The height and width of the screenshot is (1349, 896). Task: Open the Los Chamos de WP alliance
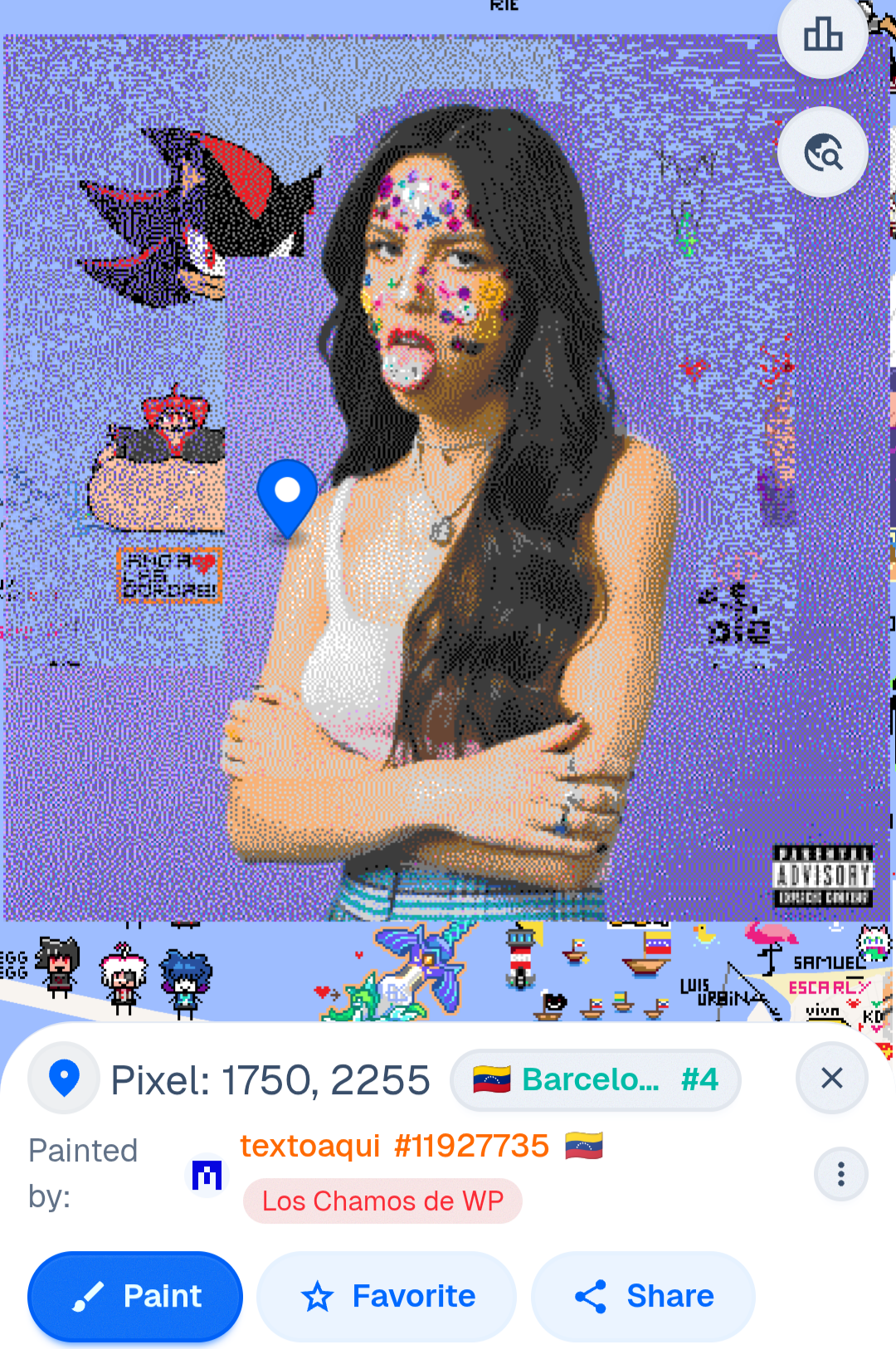tap(382, 1200)
